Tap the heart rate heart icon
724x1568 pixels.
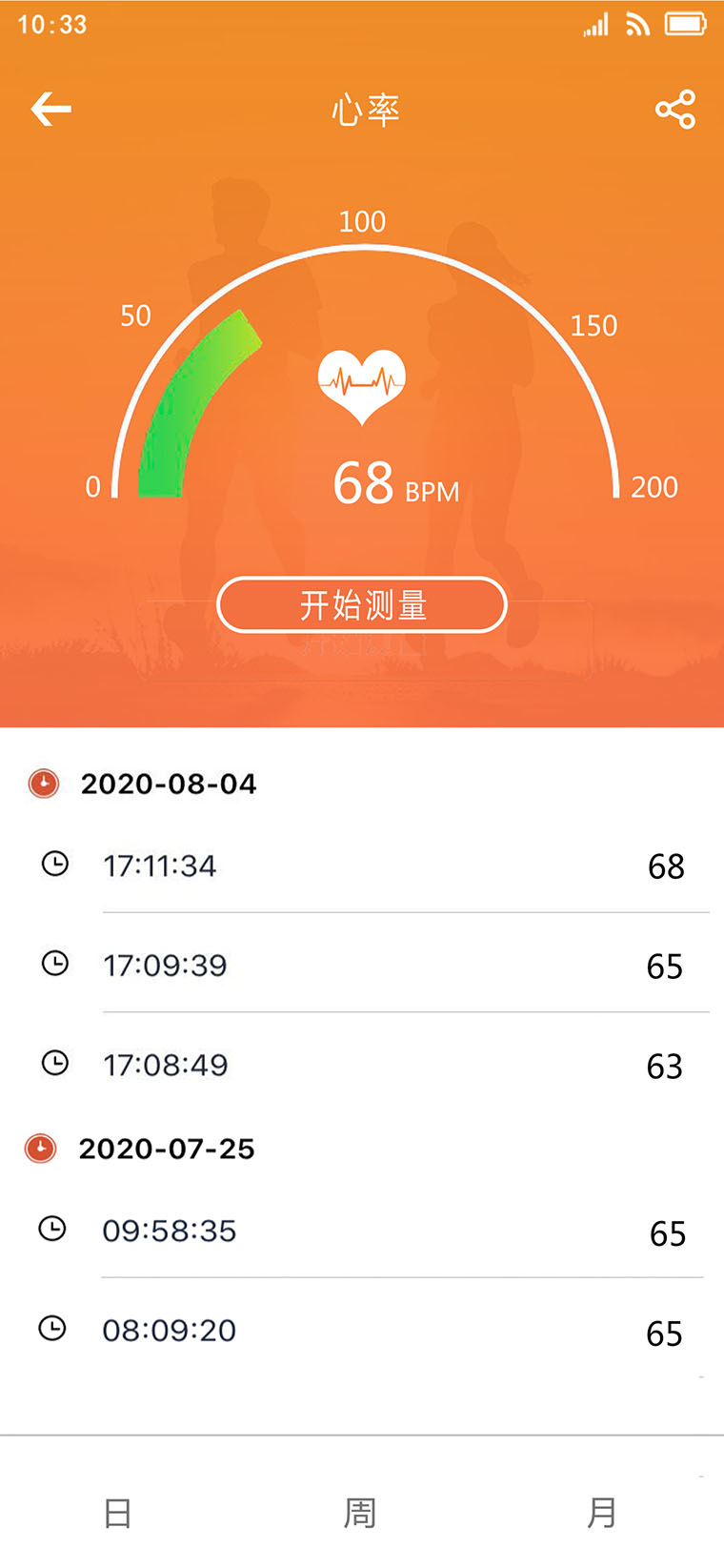[x=362, y=381]
